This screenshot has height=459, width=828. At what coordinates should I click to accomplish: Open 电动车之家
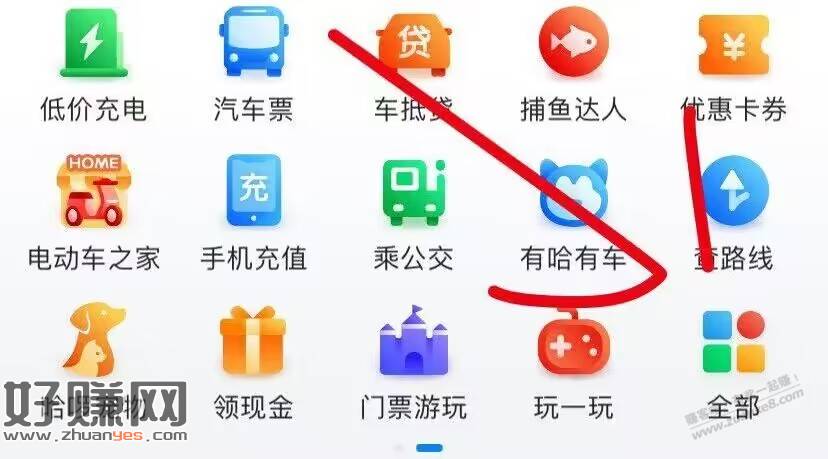(x=92, y=191)
